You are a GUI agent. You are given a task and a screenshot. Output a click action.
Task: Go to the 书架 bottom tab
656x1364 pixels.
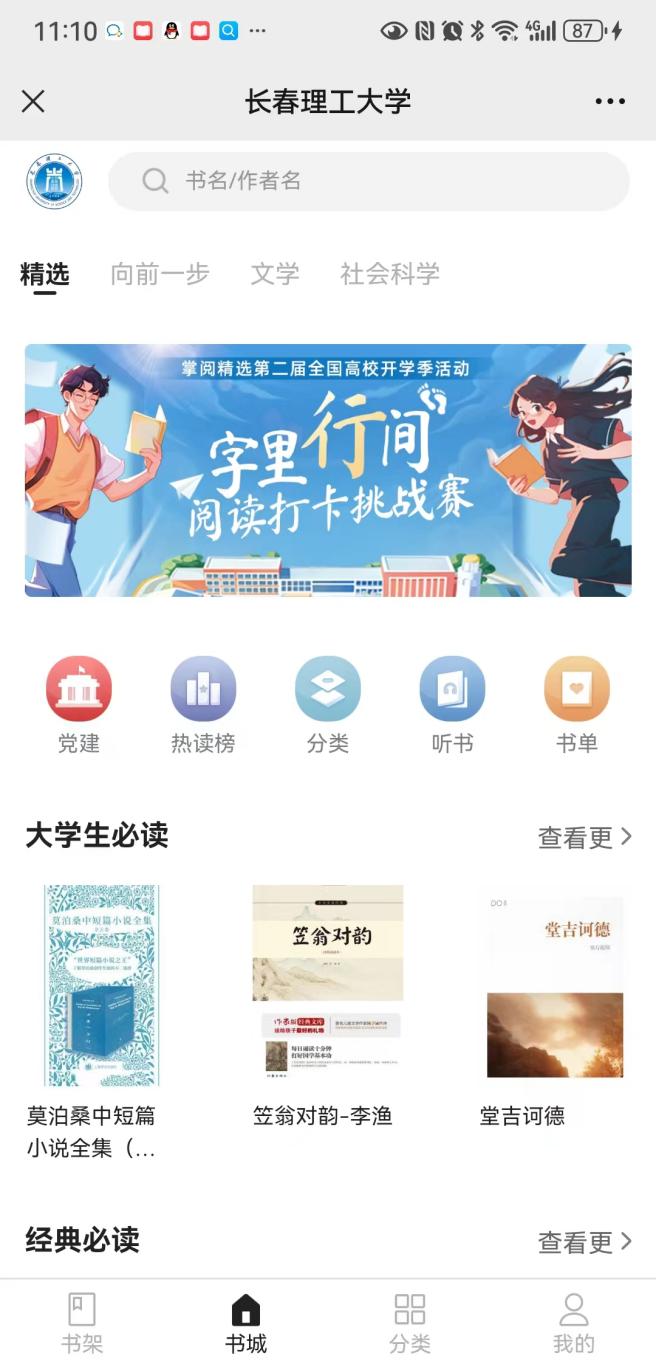click(82, 1321)
